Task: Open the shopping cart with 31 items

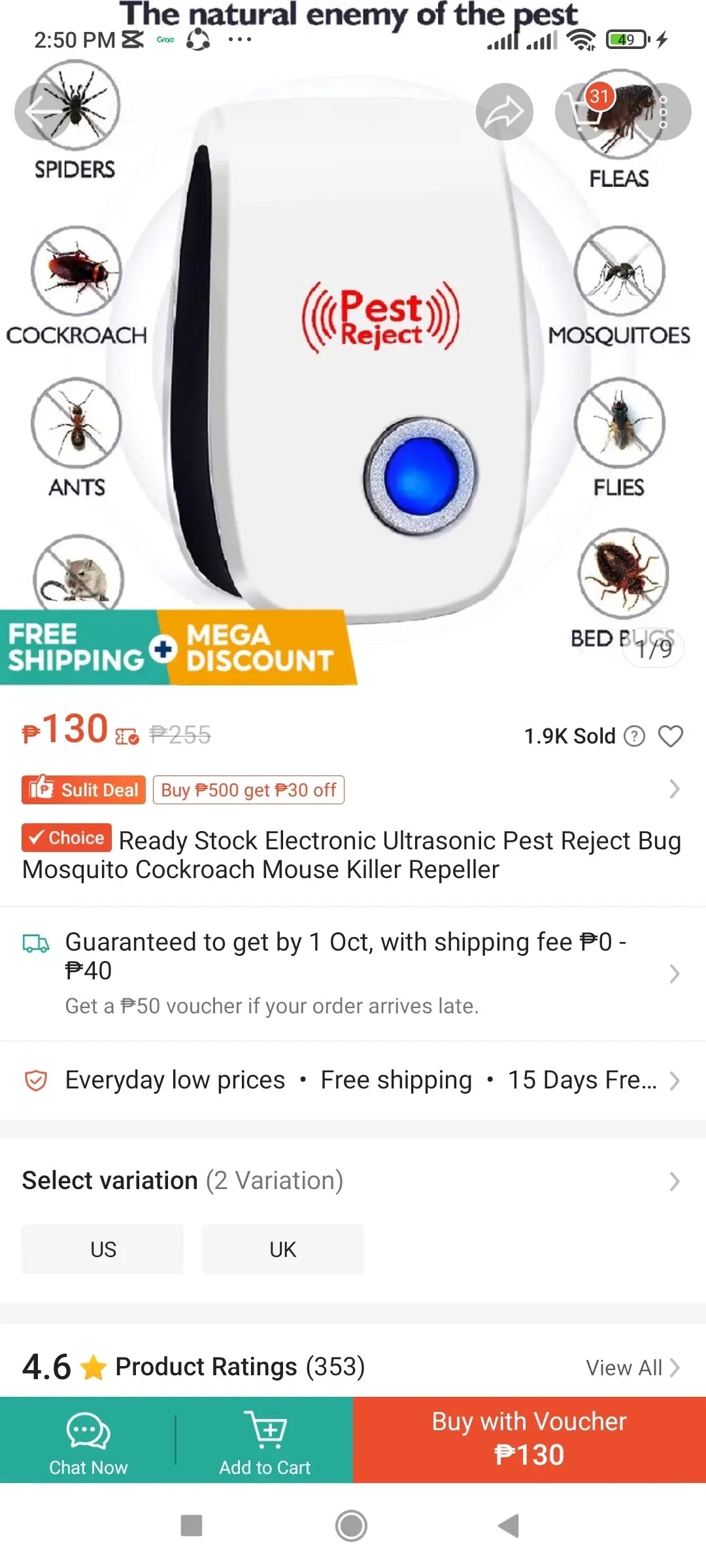Action: click(x=586, y=112)
